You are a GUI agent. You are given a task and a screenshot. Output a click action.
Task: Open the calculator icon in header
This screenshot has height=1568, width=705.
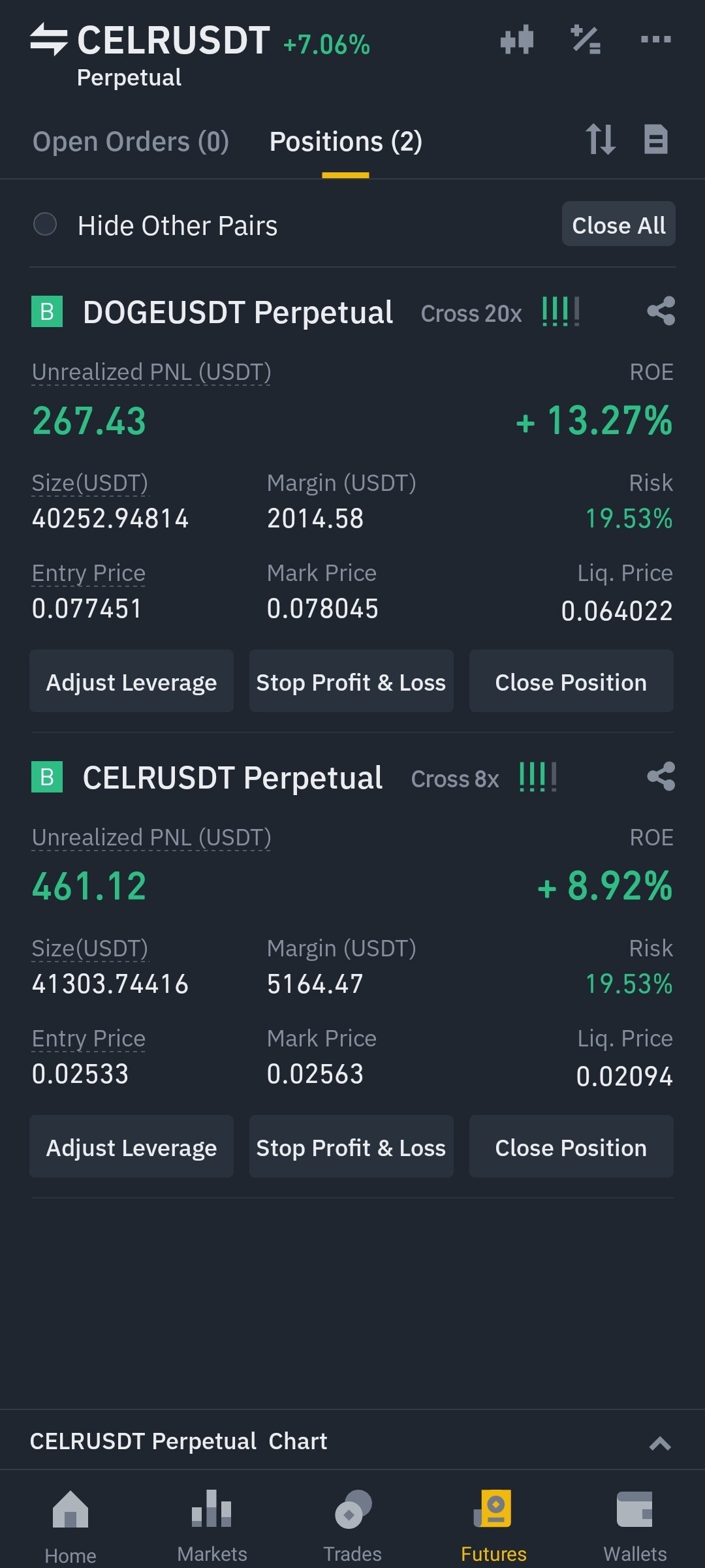coord(586,40)
